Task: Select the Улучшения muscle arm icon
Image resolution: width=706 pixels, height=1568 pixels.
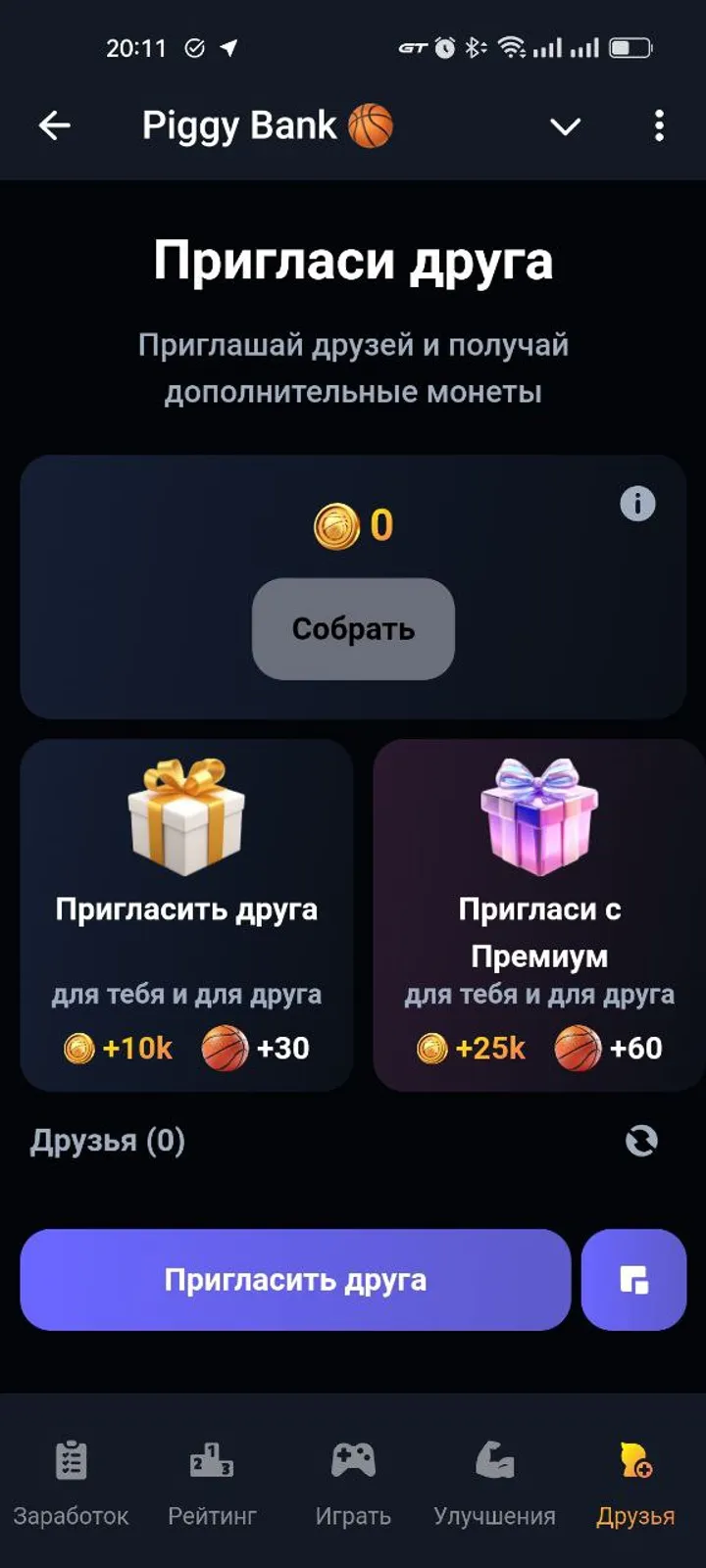Action: [493, 1457]
